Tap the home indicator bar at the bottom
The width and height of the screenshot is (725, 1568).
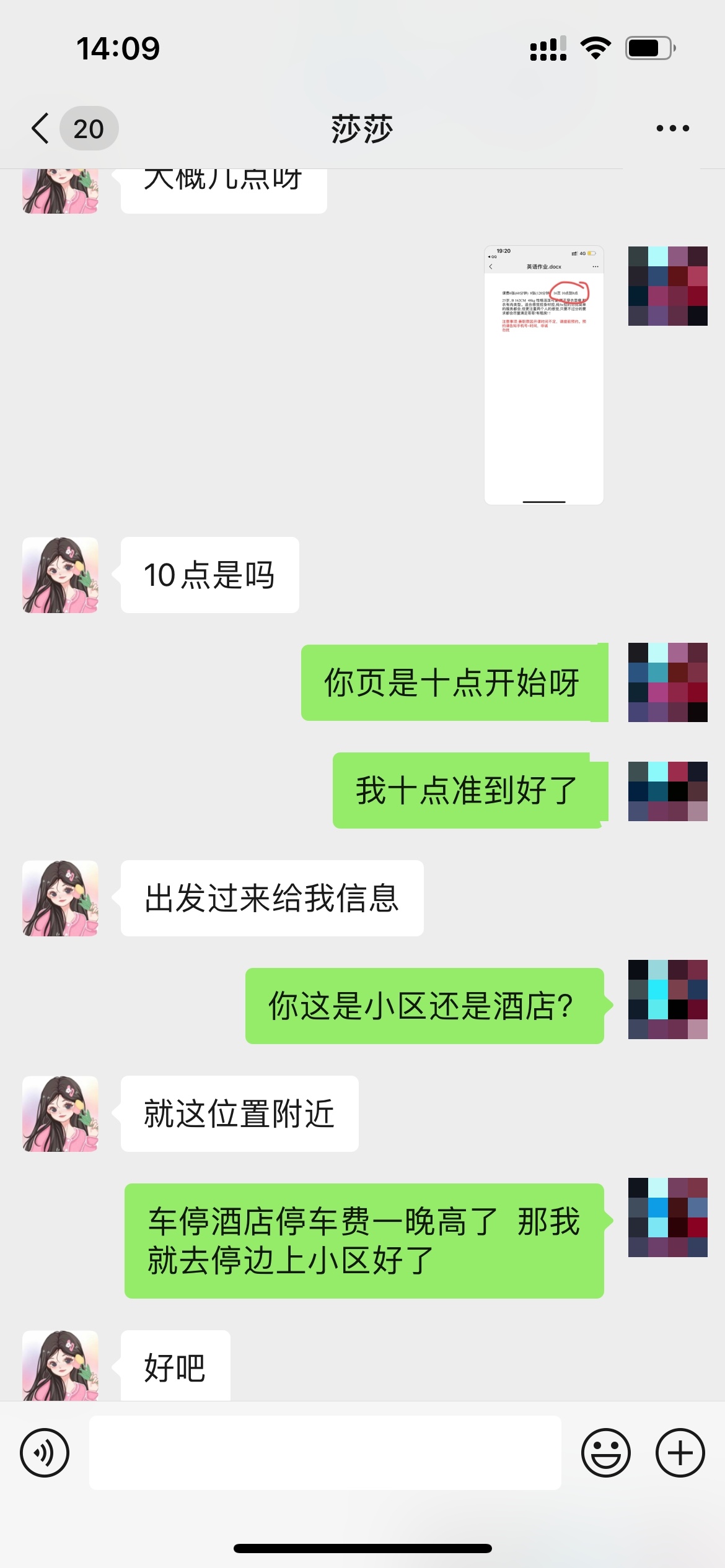point(362,1549)
